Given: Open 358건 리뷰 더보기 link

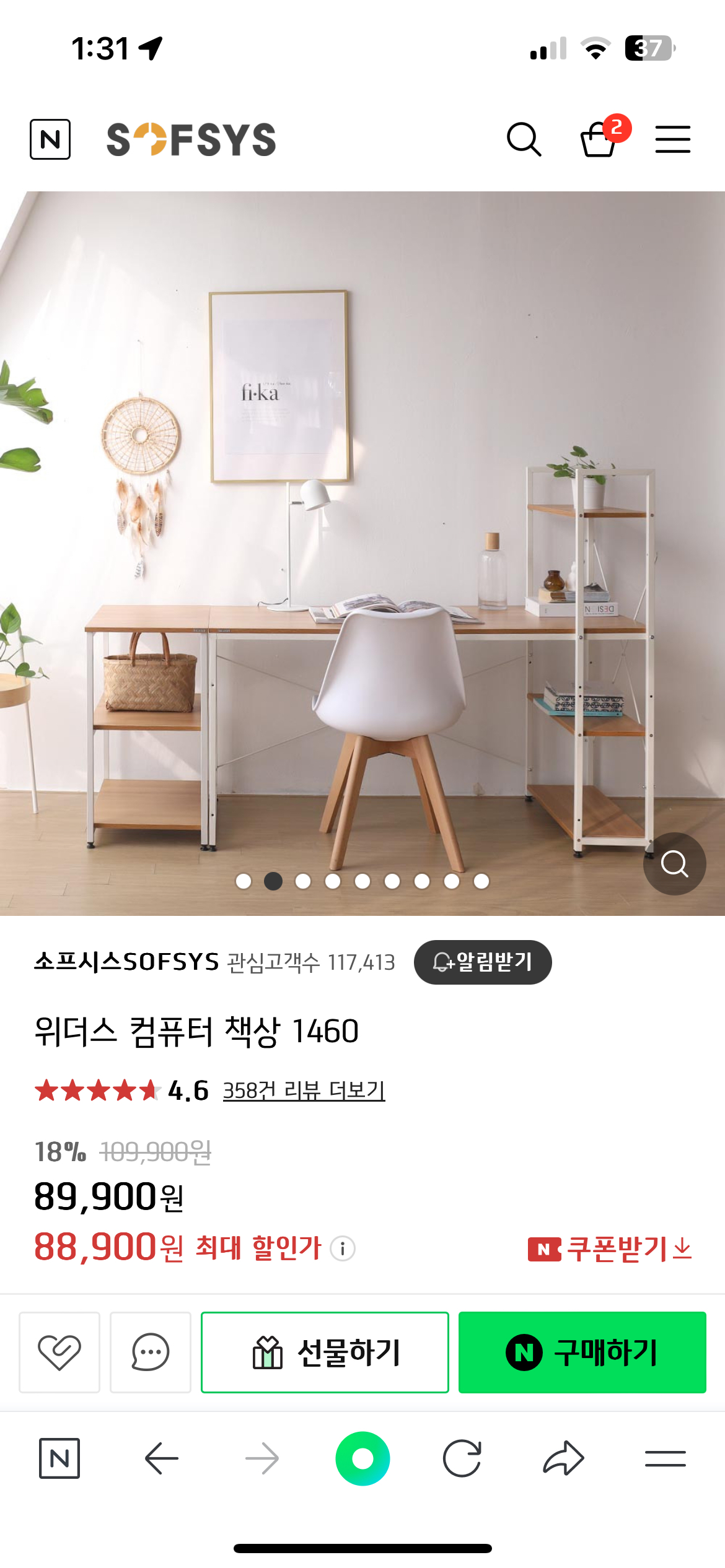Looking at the screenshot, I should click(x=304, y=1091).
